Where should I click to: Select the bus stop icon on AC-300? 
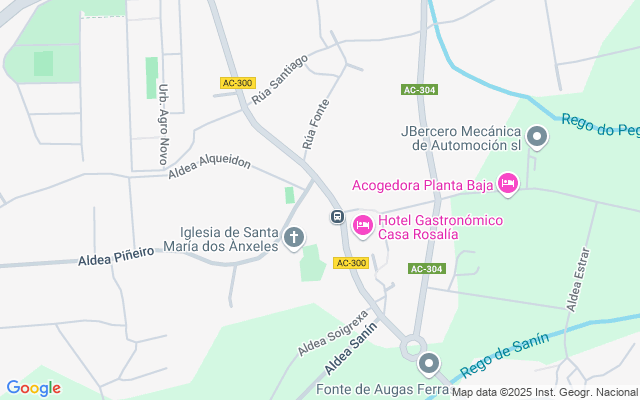click(x=338, y=217)
